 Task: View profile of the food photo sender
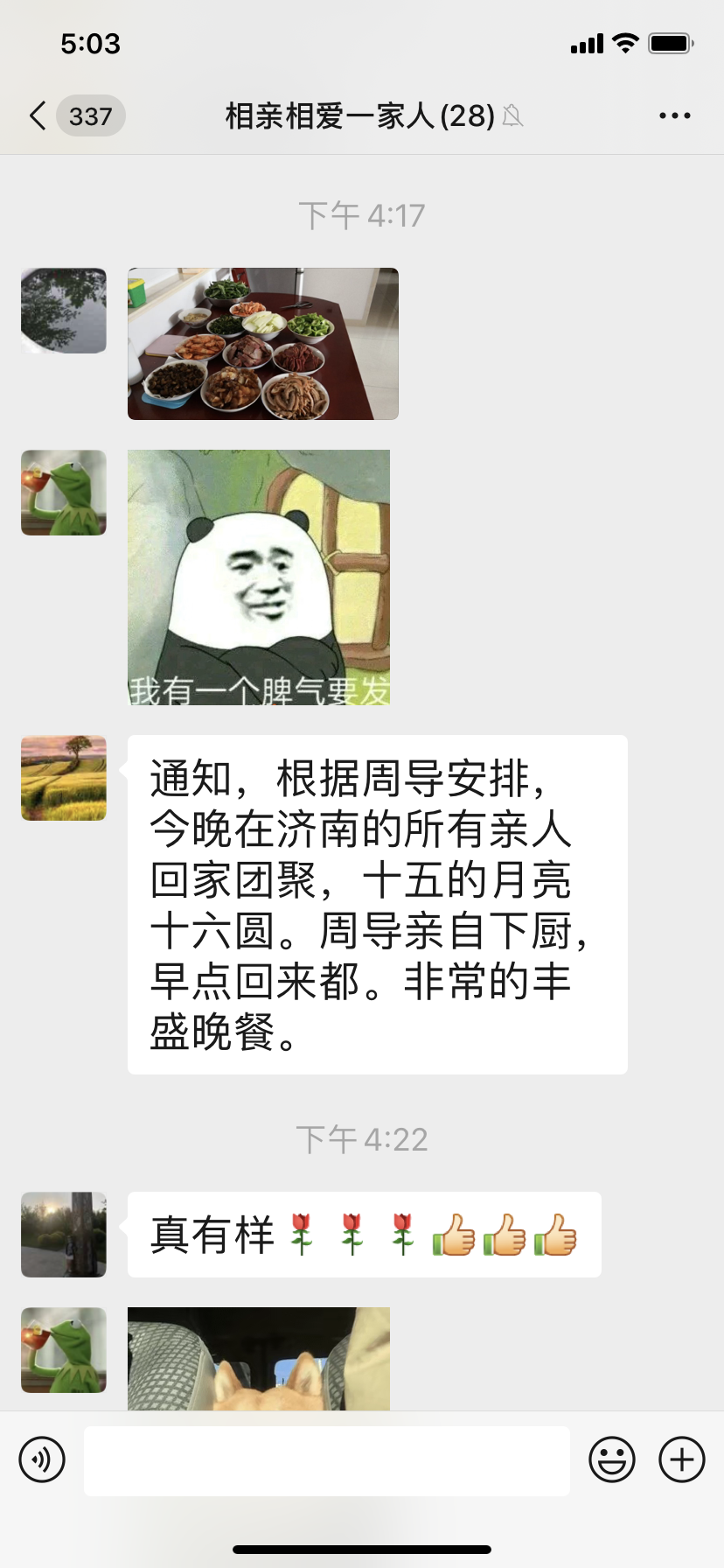tap(64, 311)
